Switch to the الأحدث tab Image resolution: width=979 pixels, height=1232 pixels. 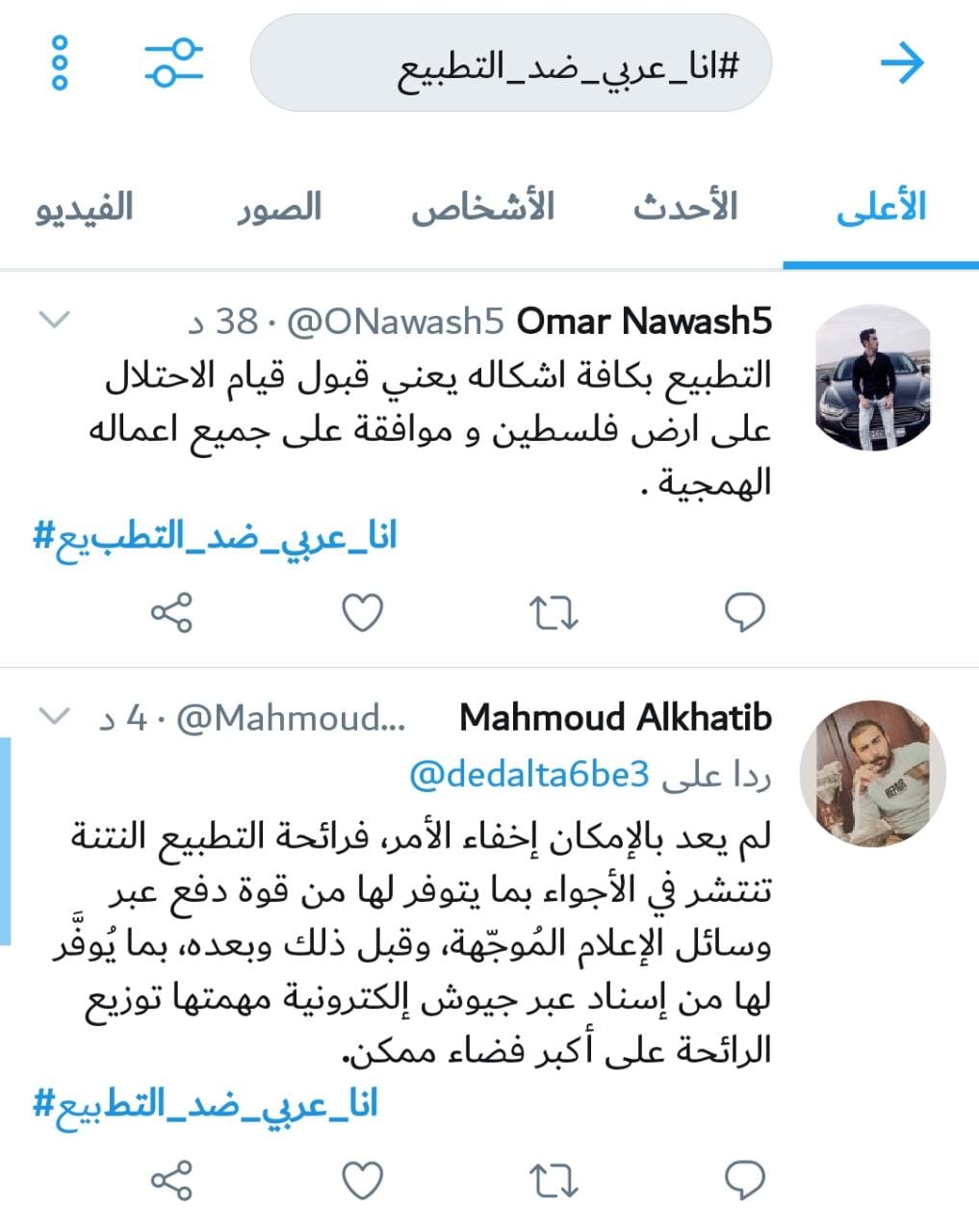[684, 207]
